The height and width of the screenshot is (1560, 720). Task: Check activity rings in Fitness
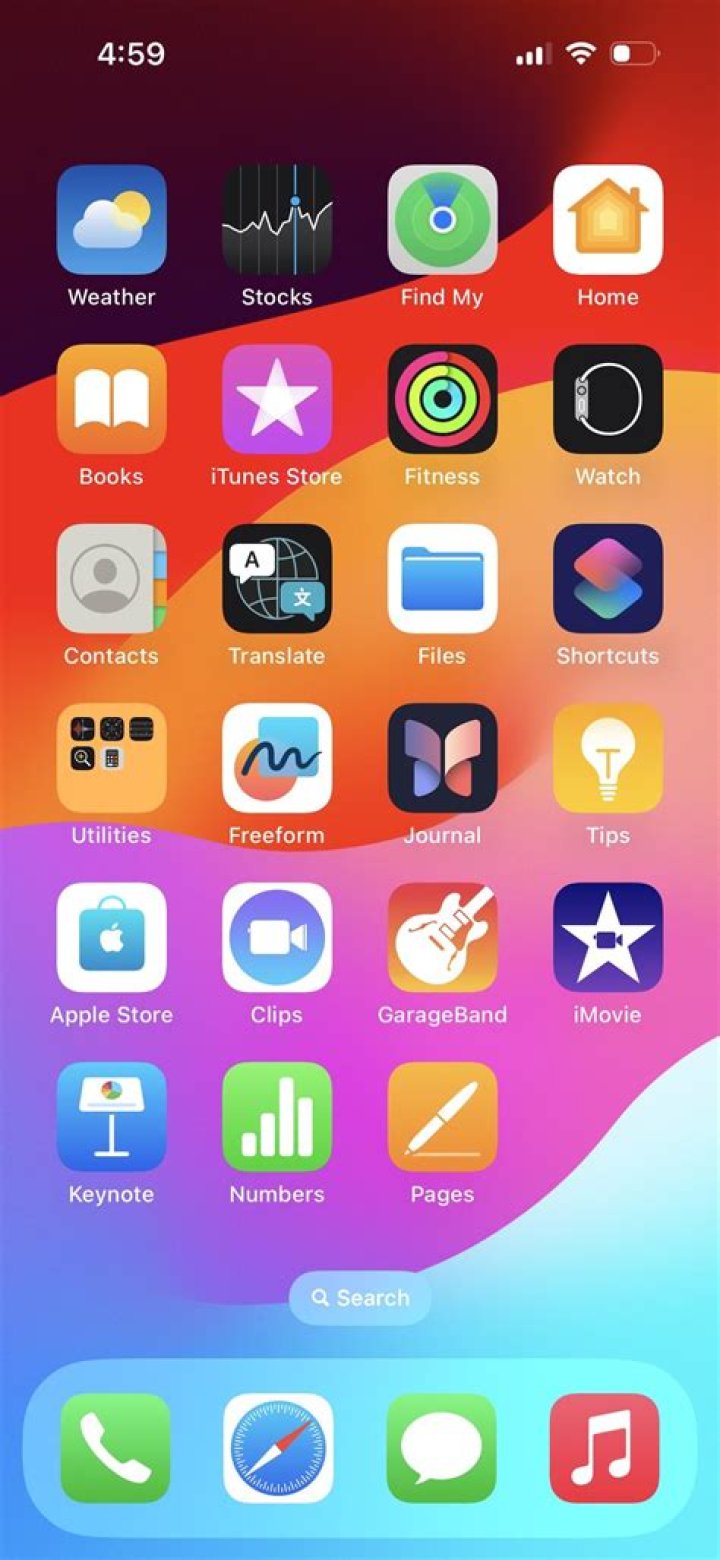coord(442,397)
